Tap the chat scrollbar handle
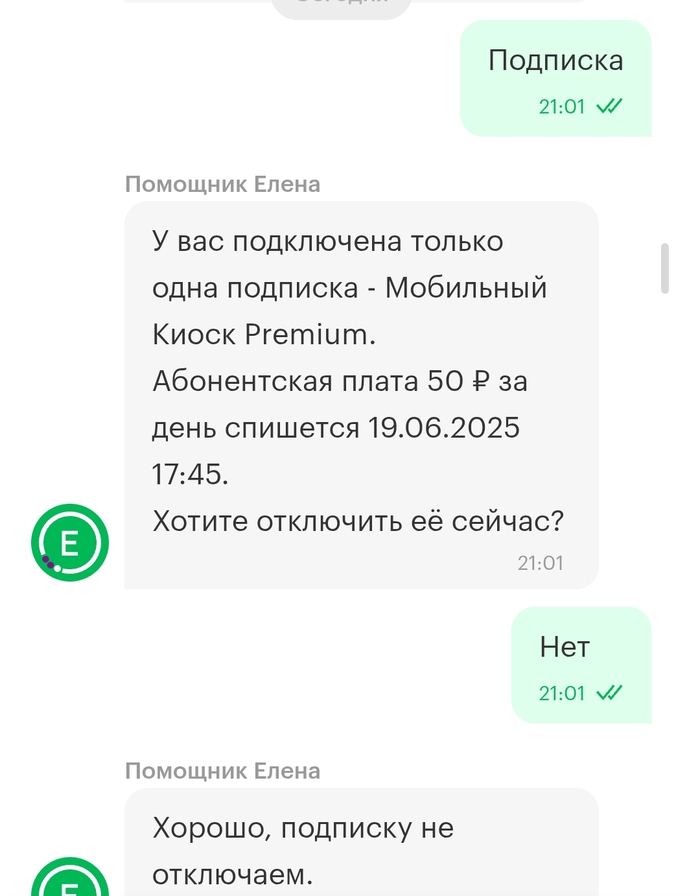This screenshot has width=700, height=896. coord(665,267)
